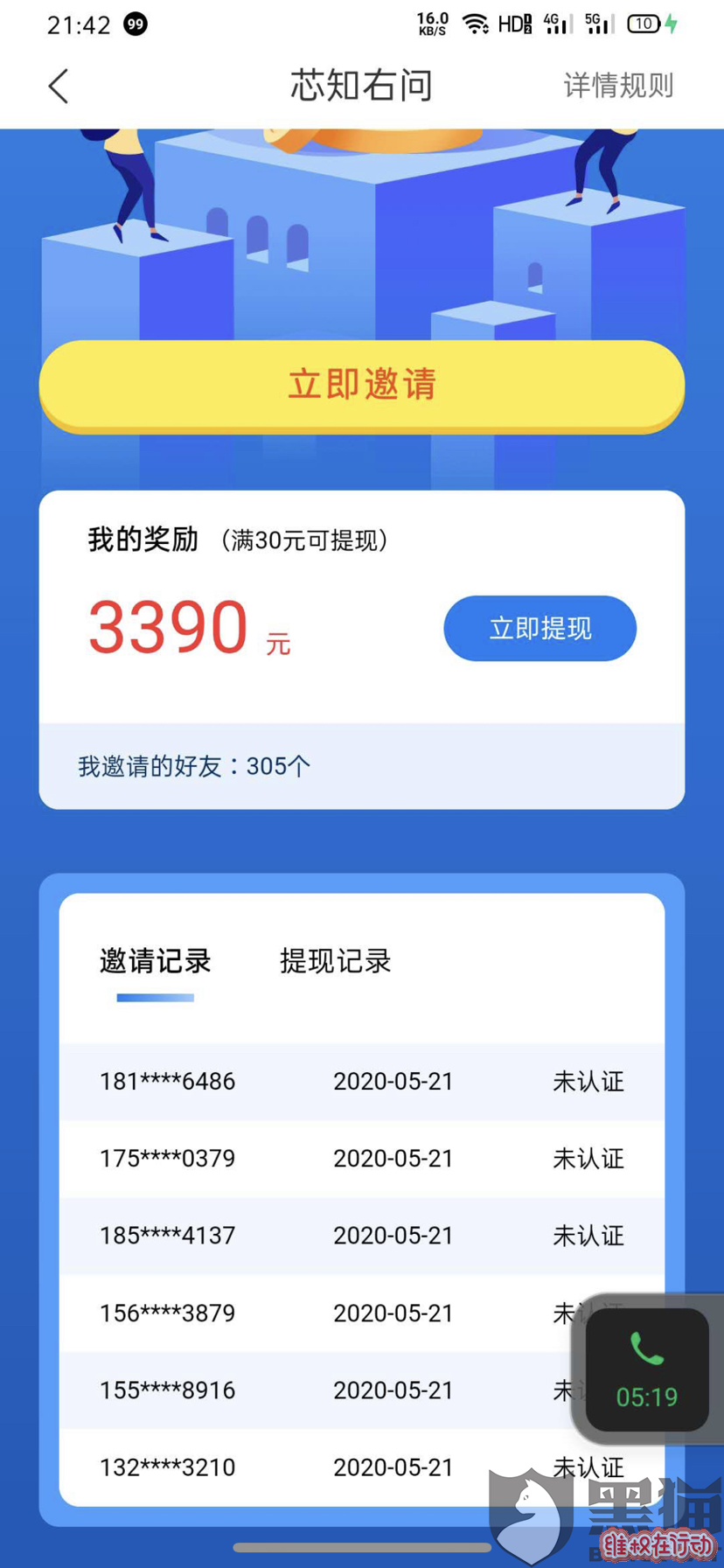
Task: Tap the 立即邀请 invite button
Action: coord(361,385)
